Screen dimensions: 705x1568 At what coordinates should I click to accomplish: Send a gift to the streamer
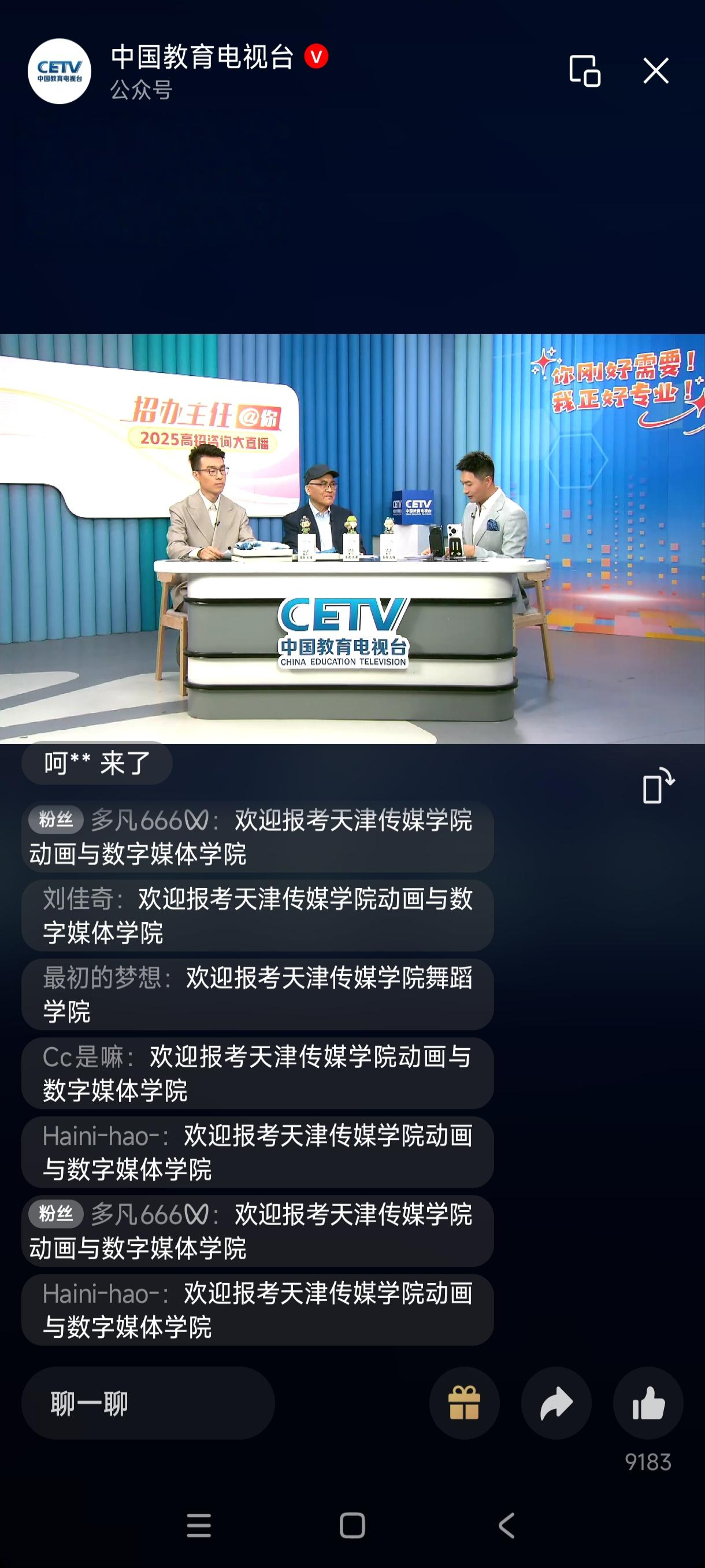coord(464,1403)
